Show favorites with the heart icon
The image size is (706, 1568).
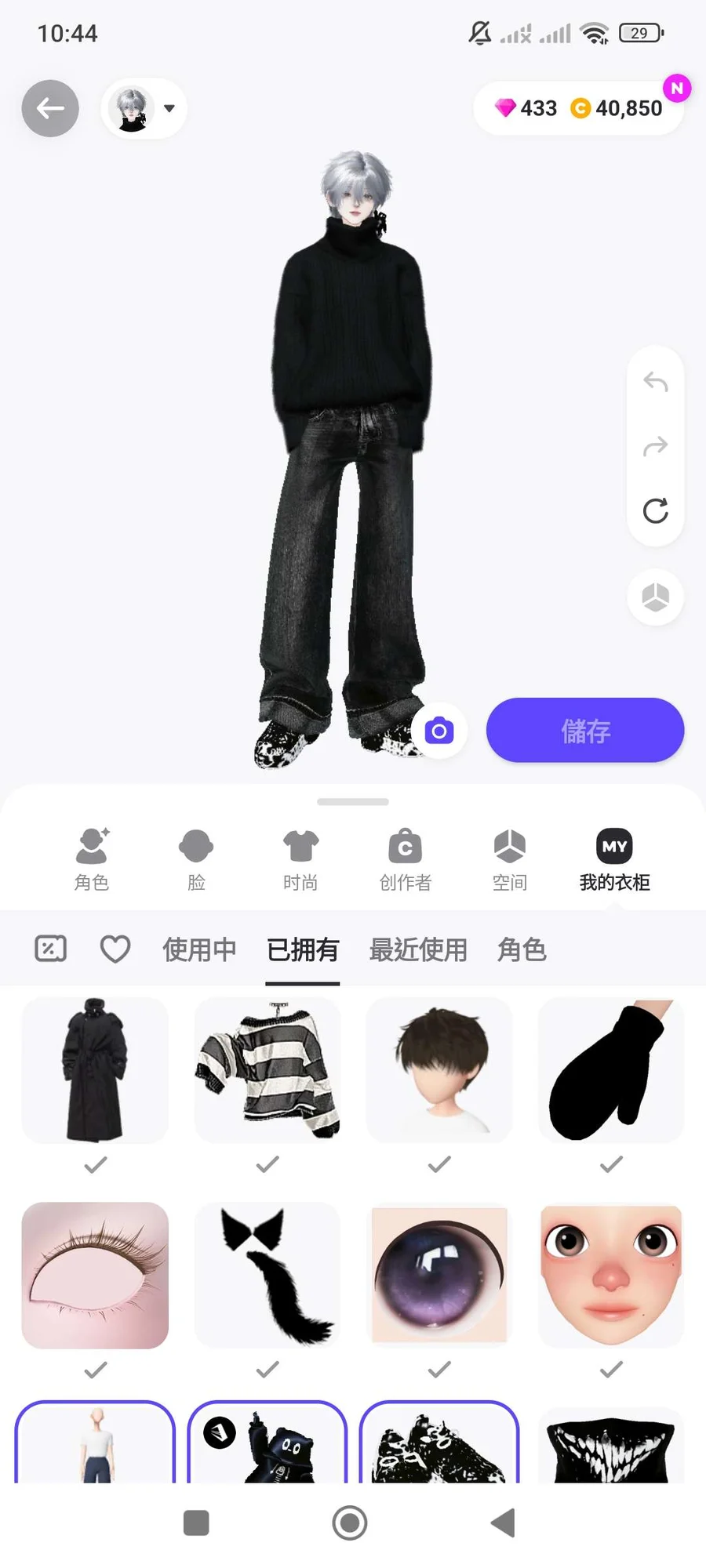115,949
